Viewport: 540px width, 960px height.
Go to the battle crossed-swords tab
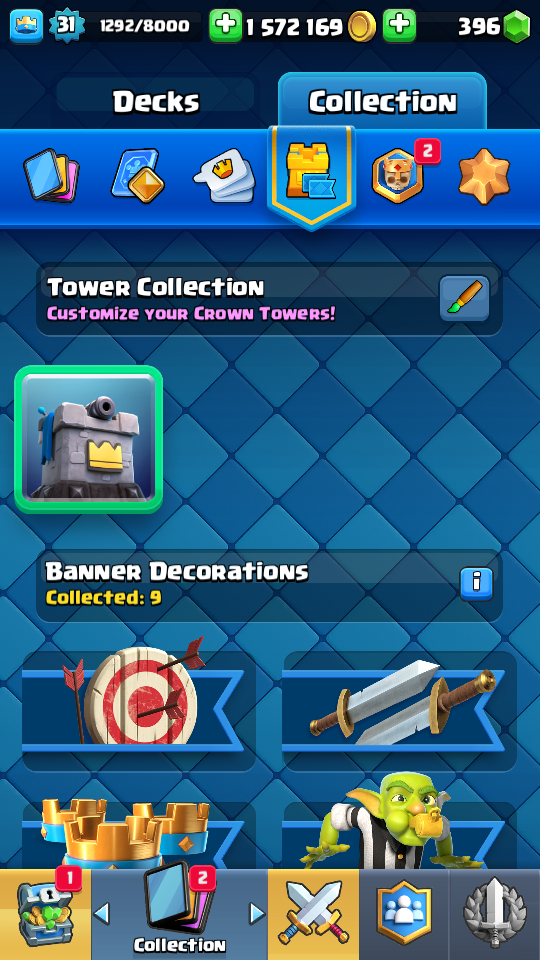[x=313, y=914]
